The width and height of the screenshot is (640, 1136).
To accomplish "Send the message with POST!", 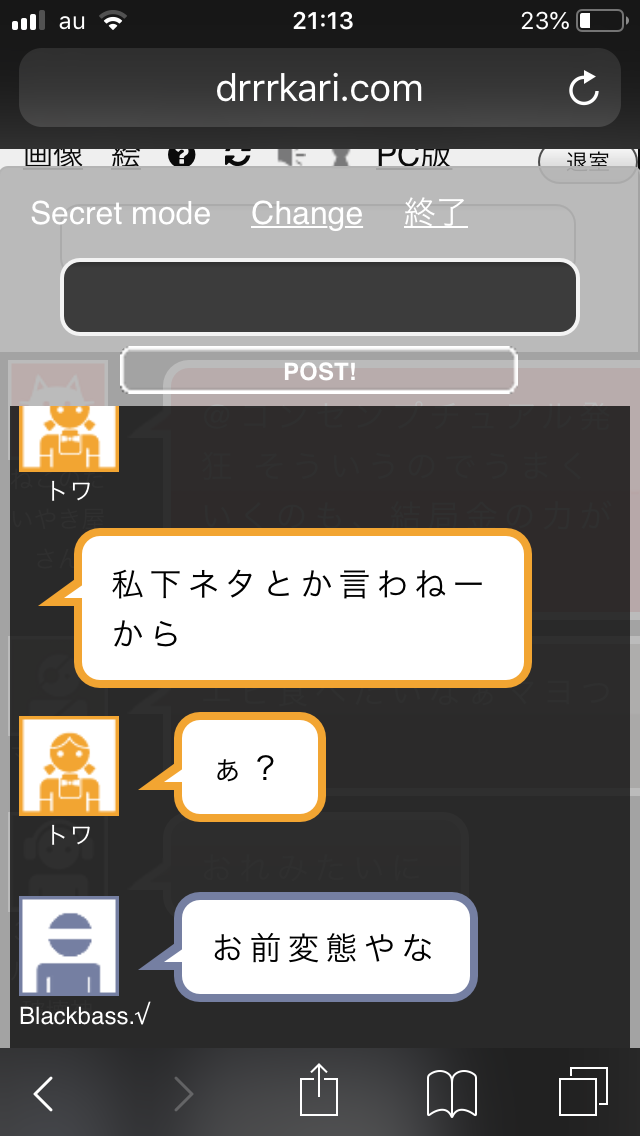I will [319, 371].
